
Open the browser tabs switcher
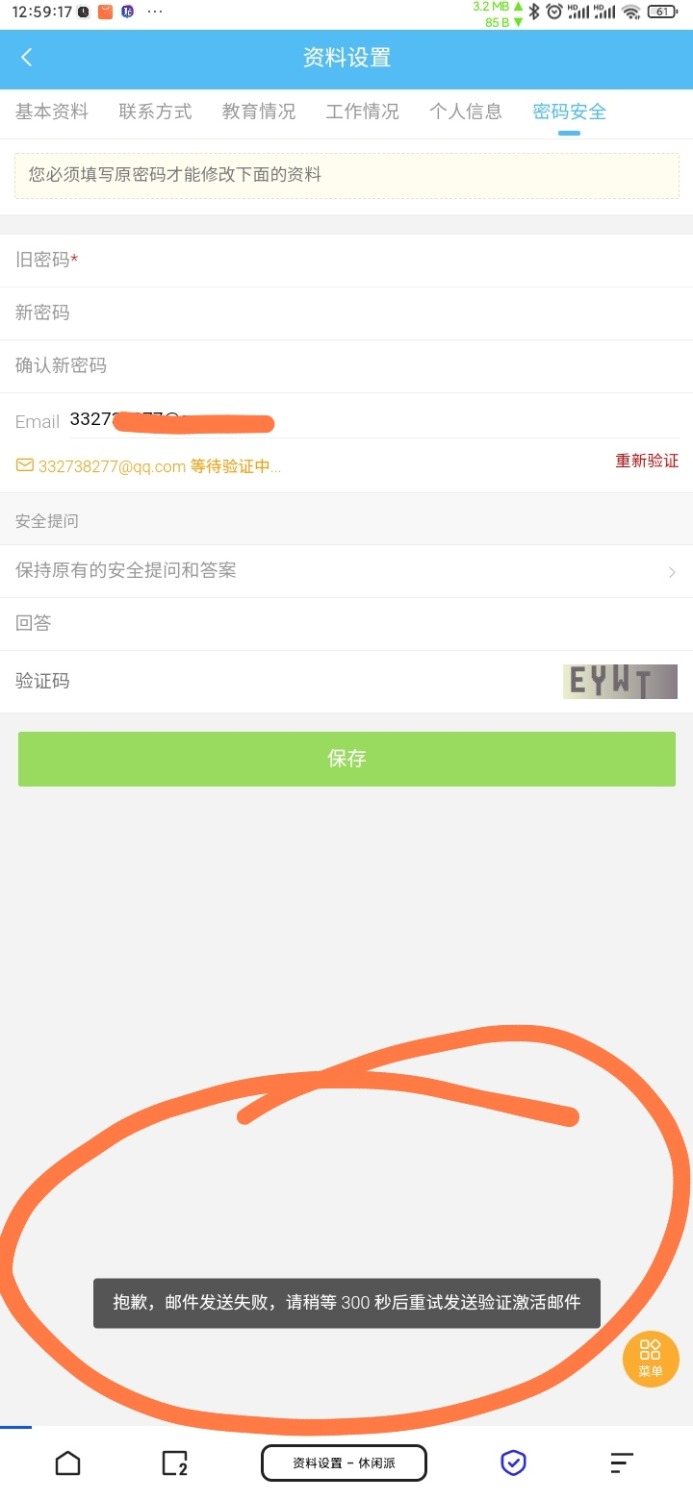[x=175, y=1463]
